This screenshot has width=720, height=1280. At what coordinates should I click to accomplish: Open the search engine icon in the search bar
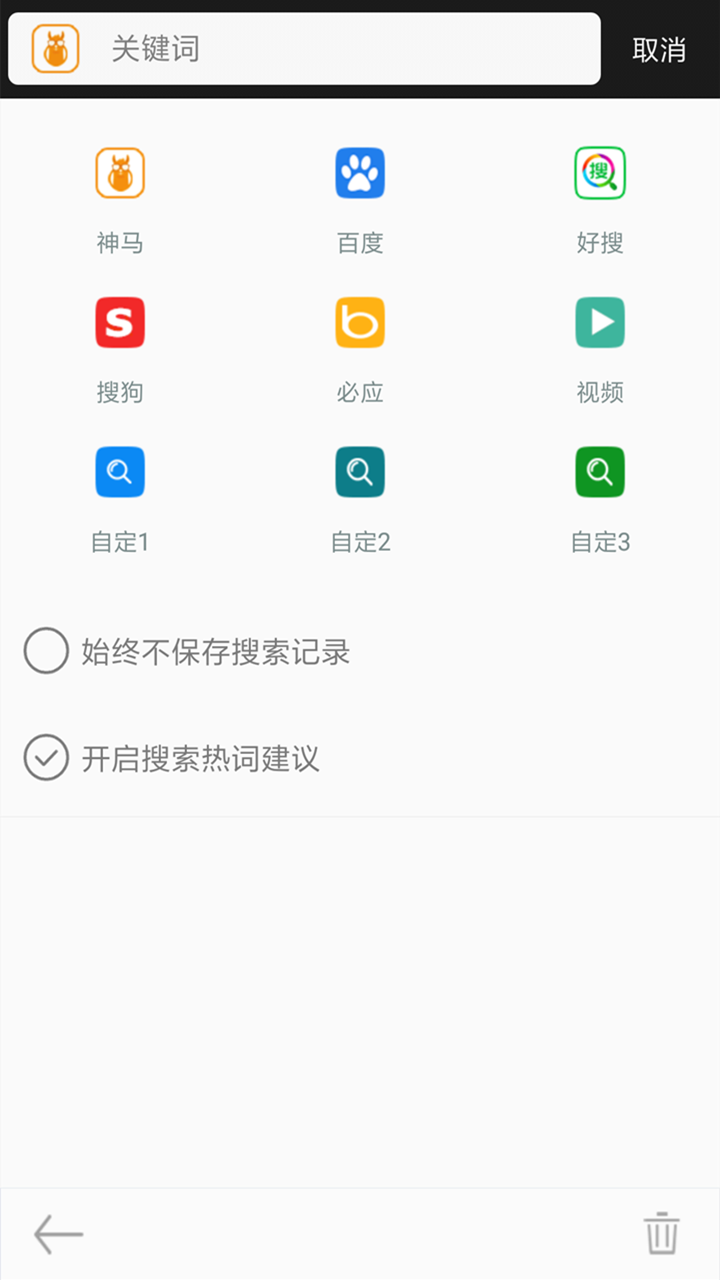point(55,49)
